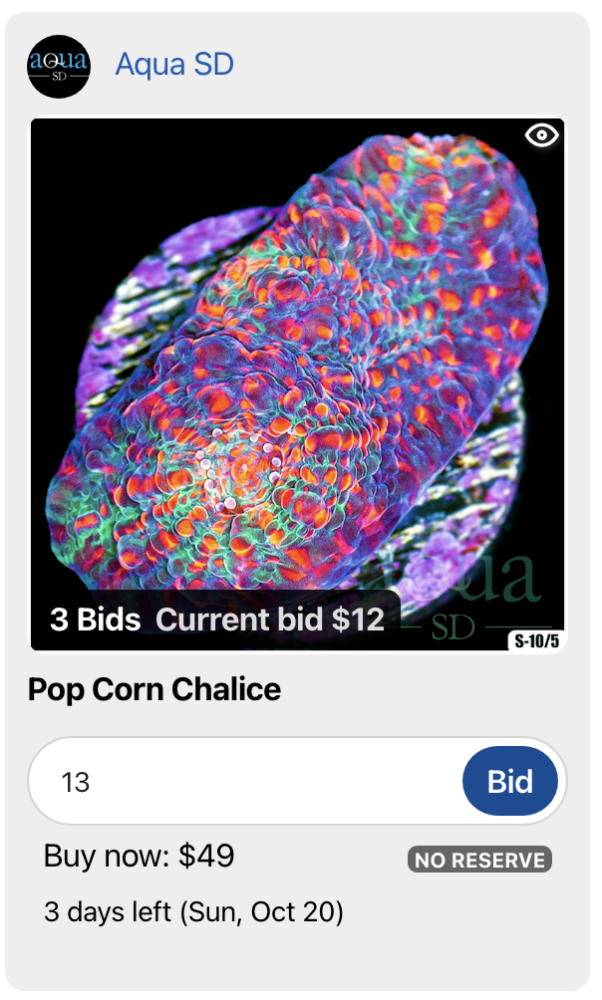602x1000 pixels.
Task: Focus the bid amount field showing 13
Action: pos(250,781)
